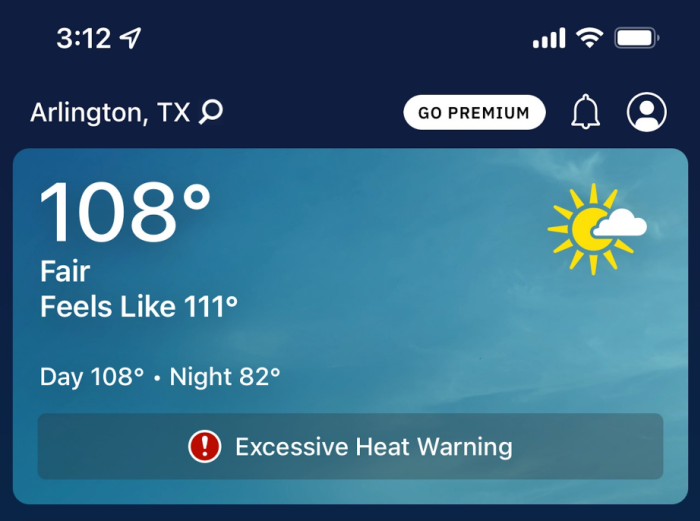
Task: Open the notifications bell
Action: [585, 112]
